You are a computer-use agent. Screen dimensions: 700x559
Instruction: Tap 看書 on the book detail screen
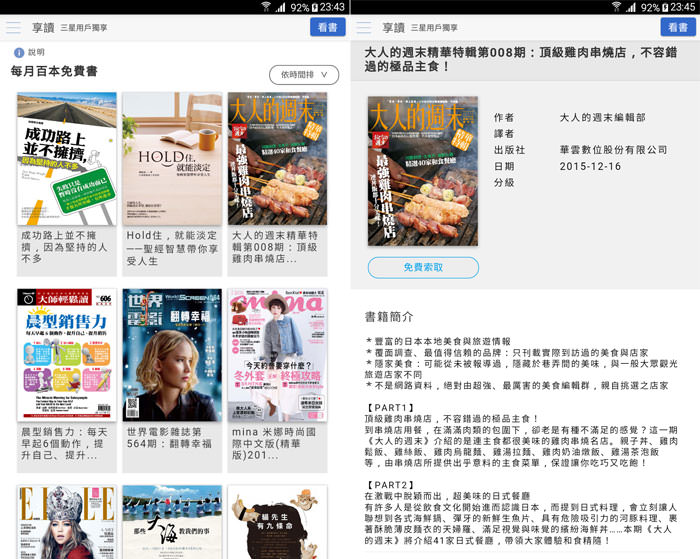click(x=677, y=28)
